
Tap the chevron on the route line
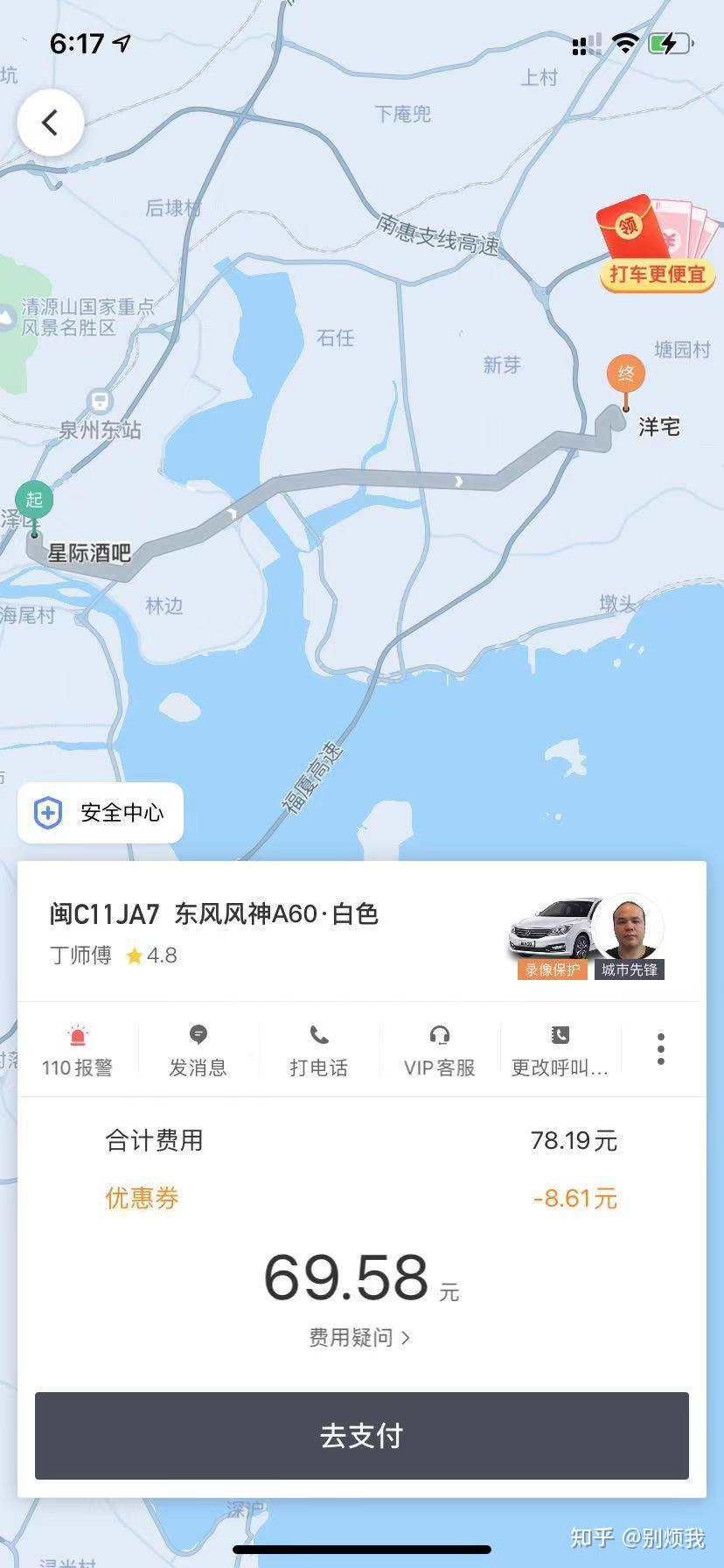[x=458, y=480]
